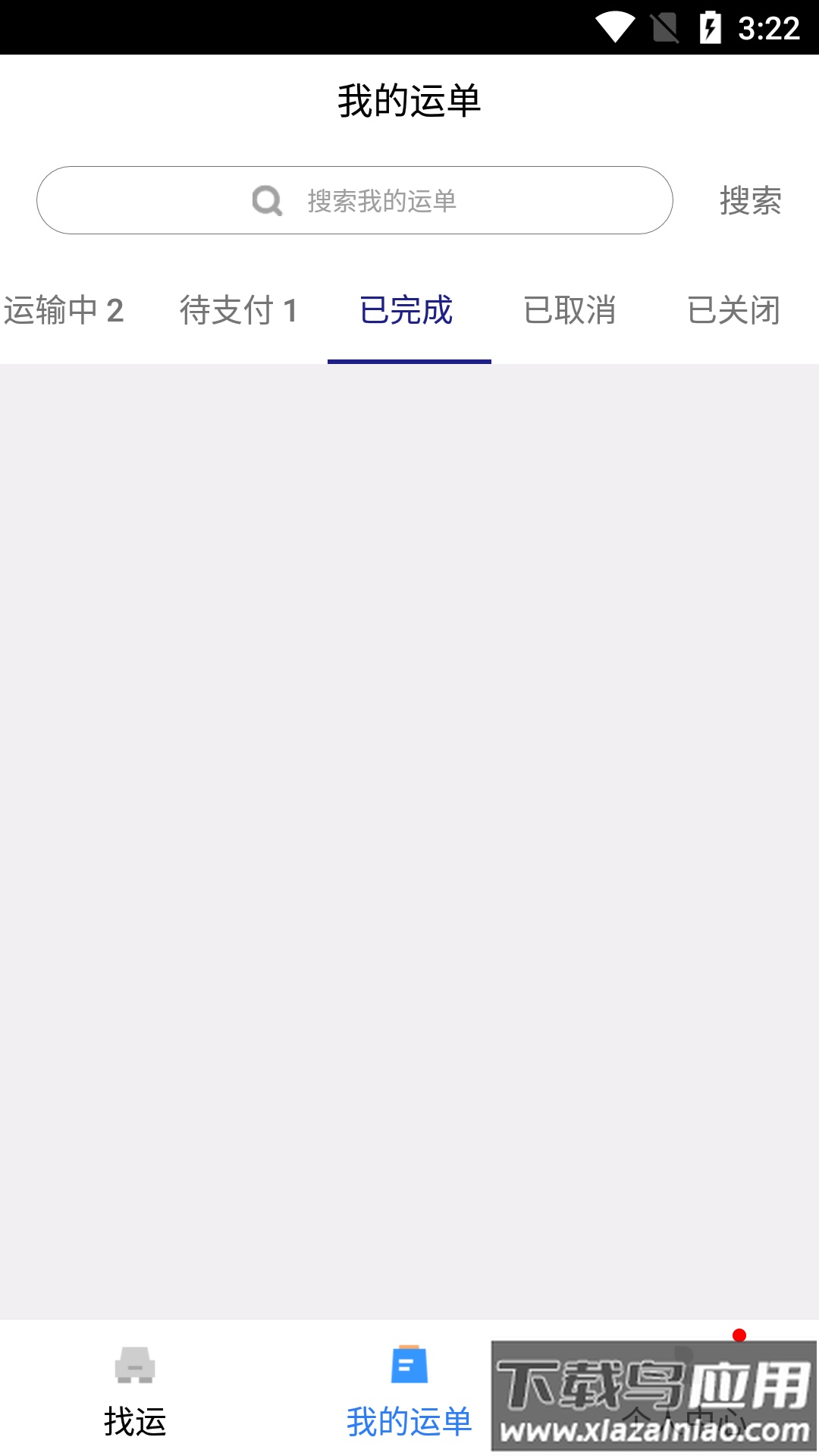
Task: Tap the 搜索我的运单 search field
Action: point(355,200)
